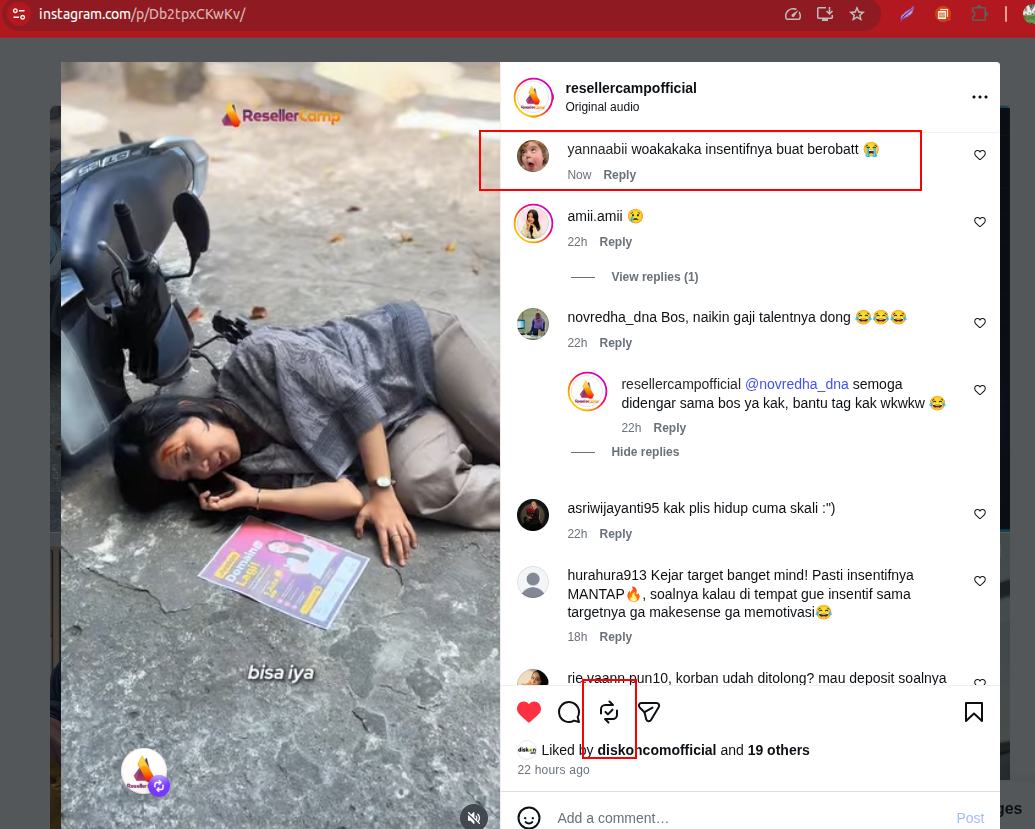The height and width of the screenshot is (829, 1035).
Task: Like amii.amii's comment
Action: 980,222
